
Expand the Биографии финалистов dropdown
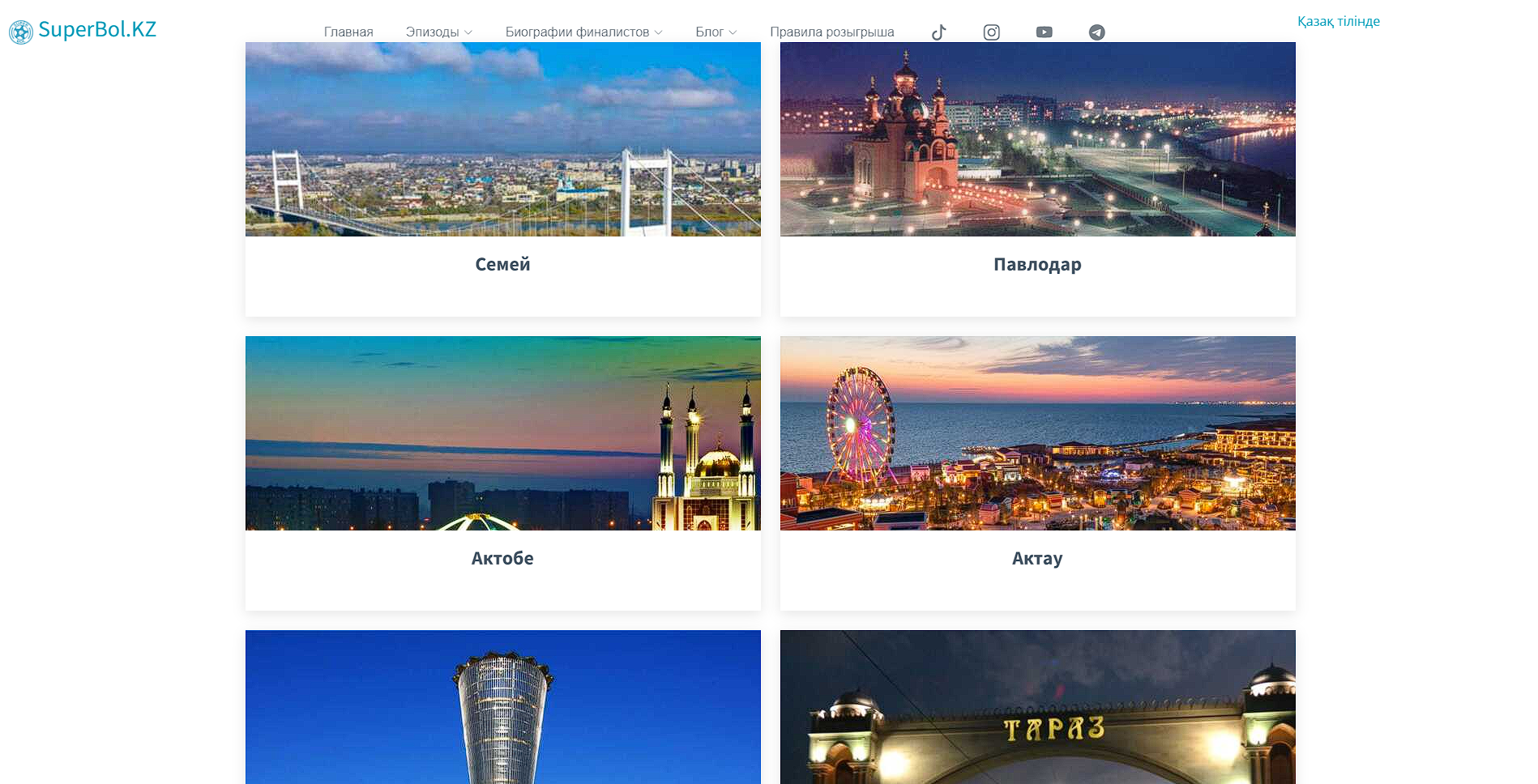(583, 32)
